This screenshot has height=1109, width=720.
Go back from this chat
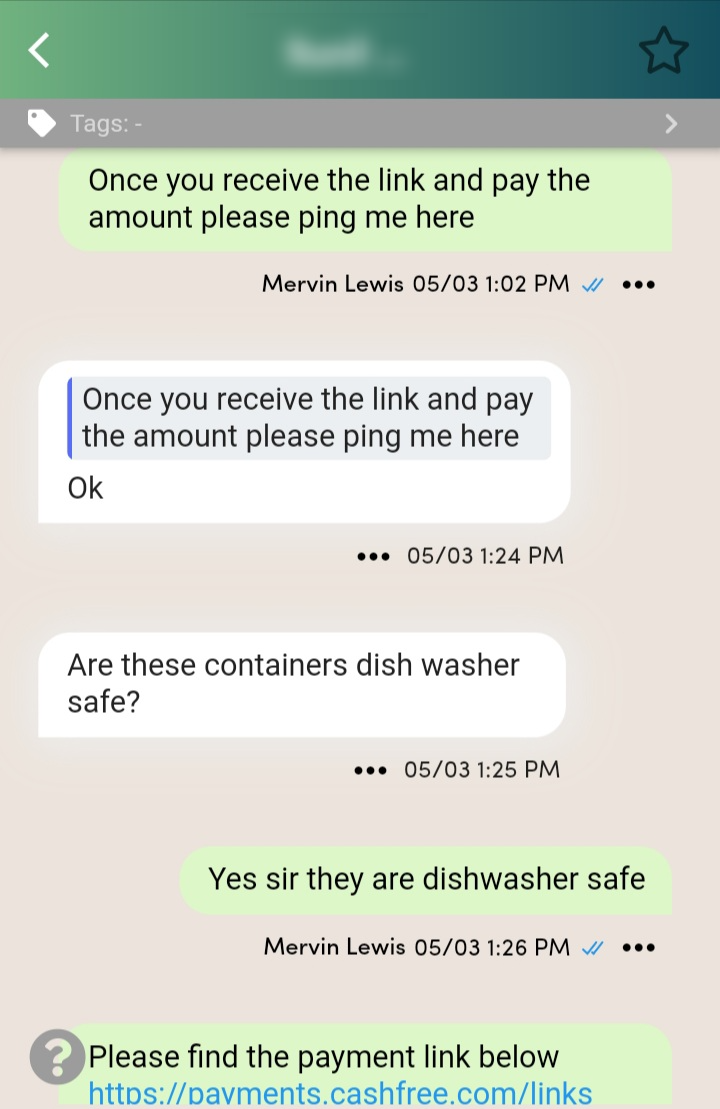[x=39, y=50]
